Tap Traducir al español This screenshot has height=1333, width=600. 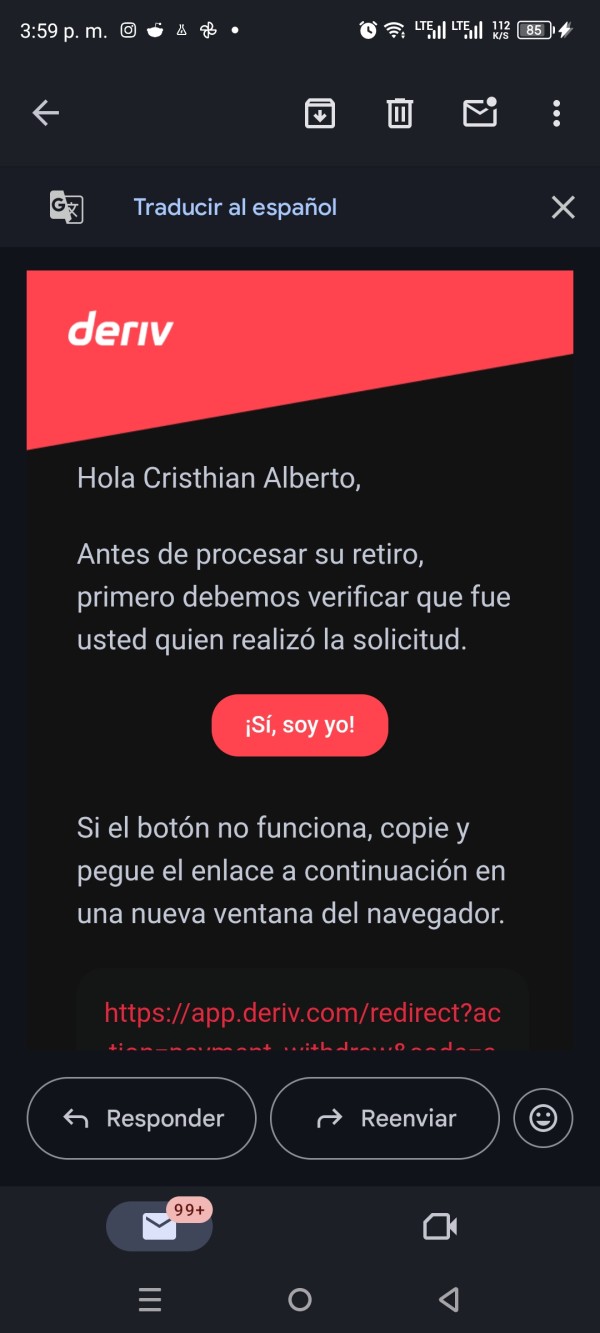(235, 207)
